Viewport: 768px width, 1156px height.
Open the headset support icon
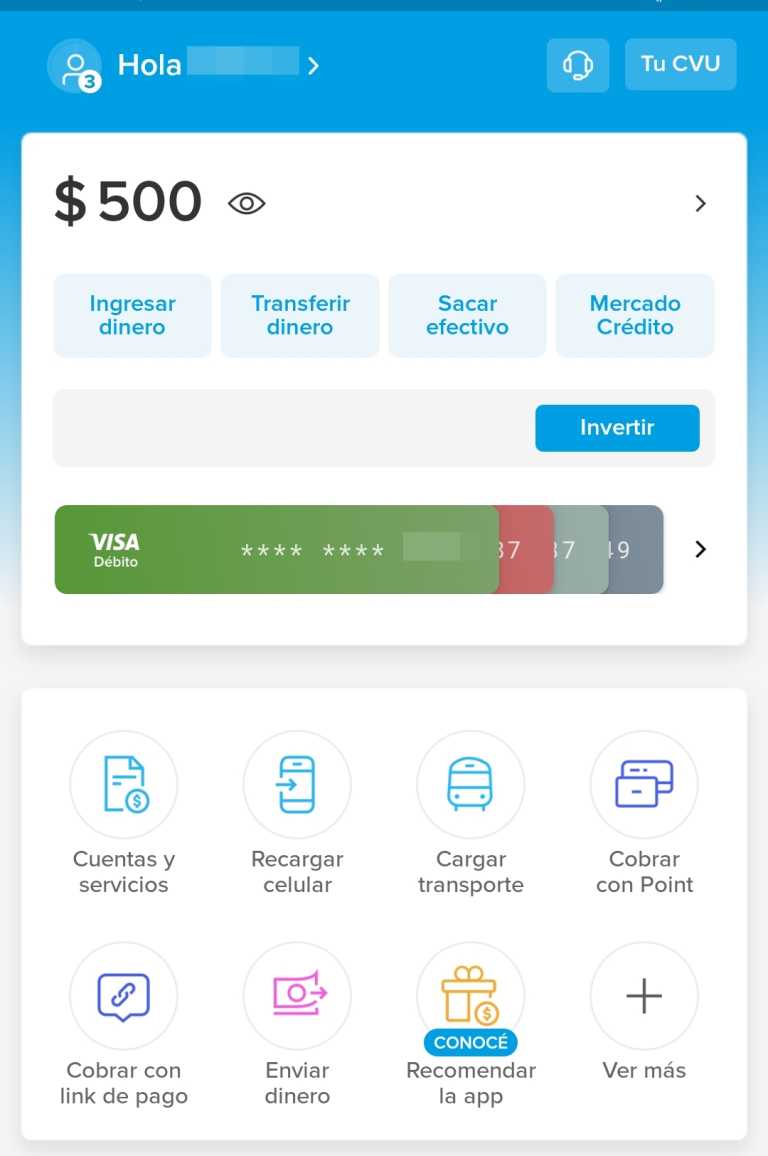pos(577,65)
